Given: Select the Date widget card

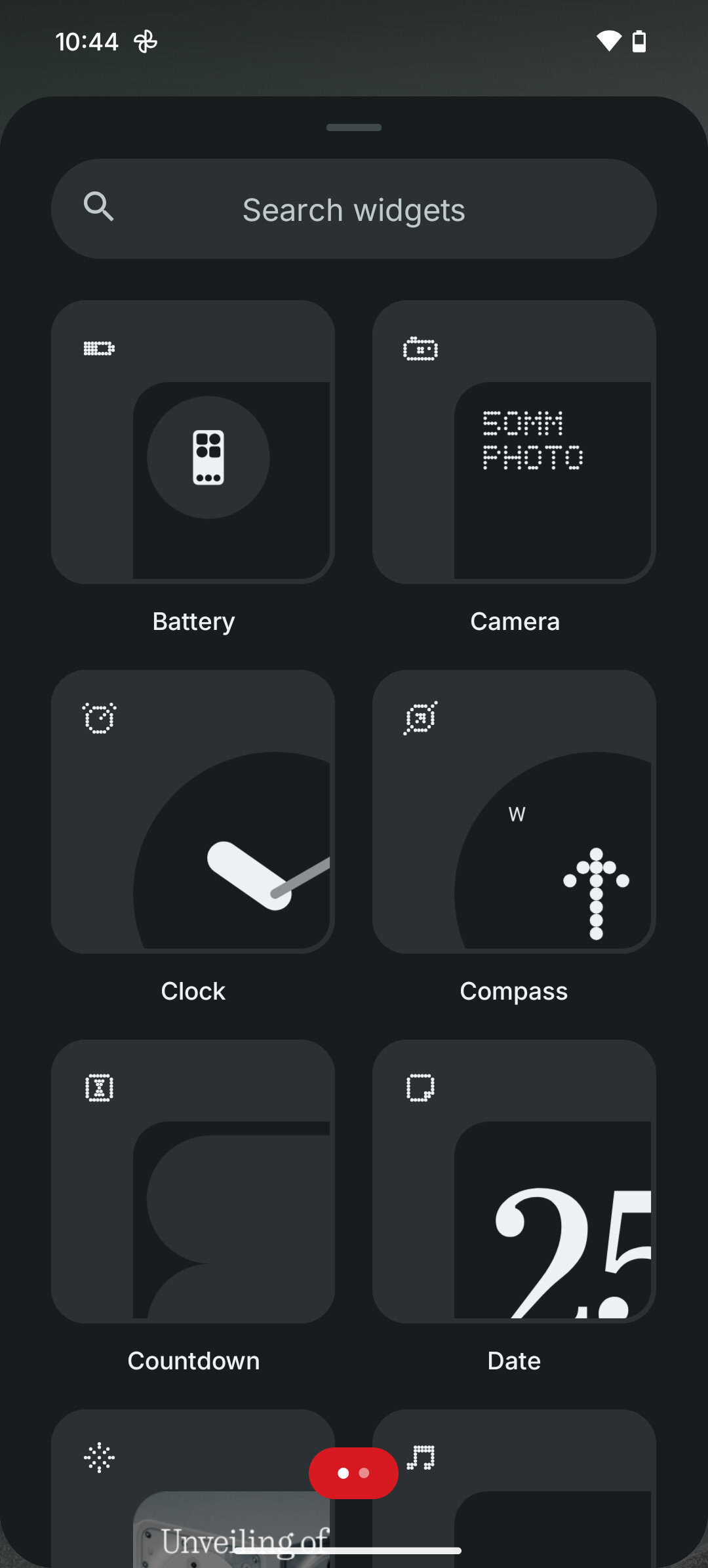Looking at the screenshot, I should pyautogui.click(x=514, y=1181).
